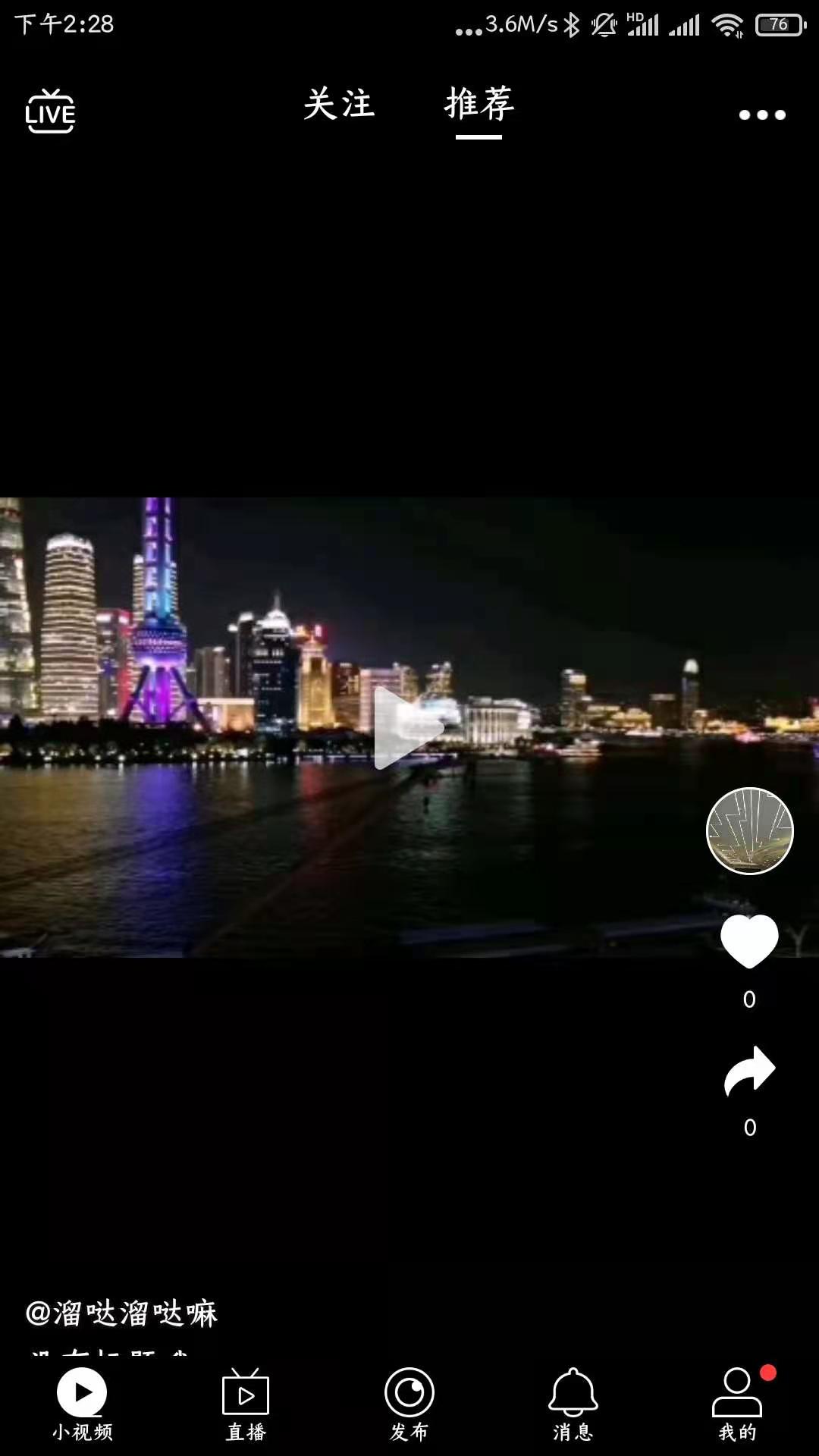Open the uploader's circular avatar

pyautogui.click(x=749, y=831)
